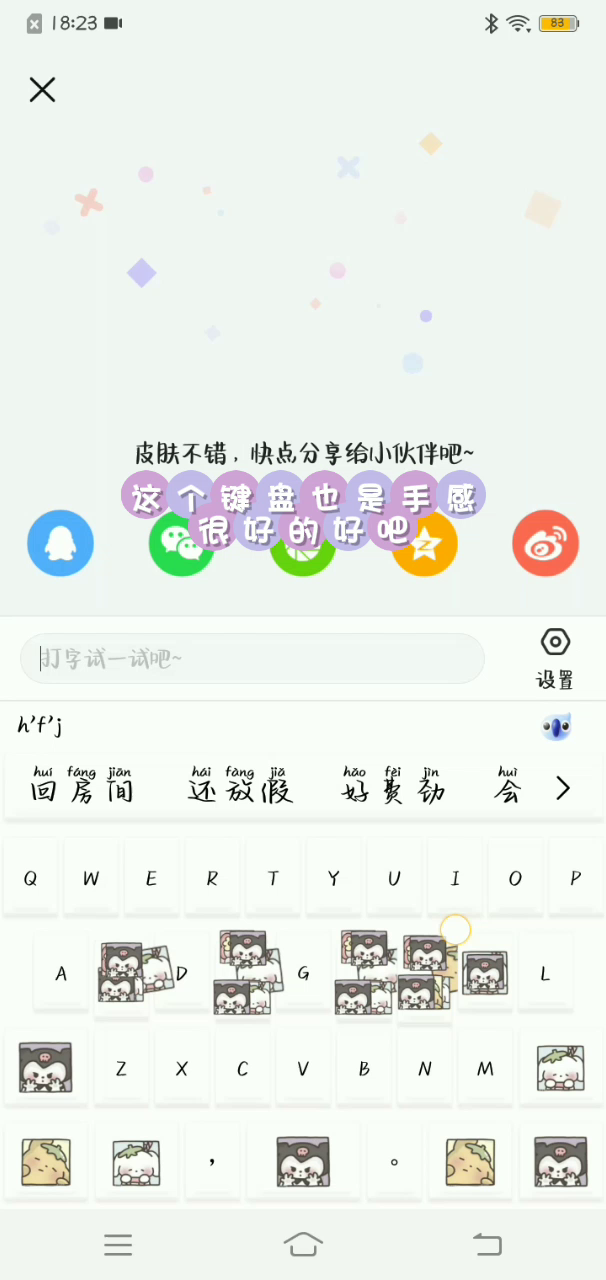Select candidate 回房间

[82, 787]
